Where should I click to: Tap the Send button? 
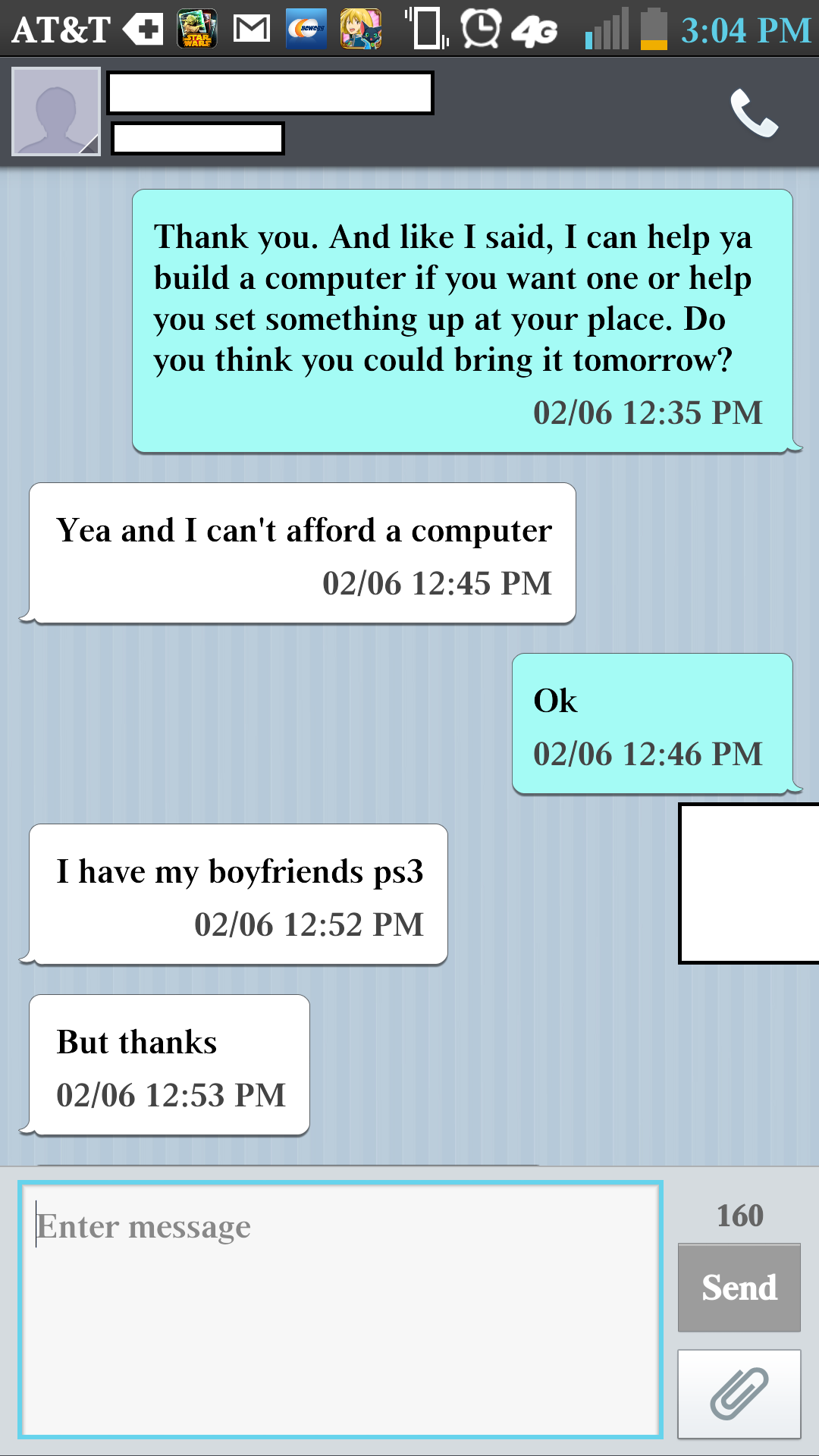coord(739,1287)
